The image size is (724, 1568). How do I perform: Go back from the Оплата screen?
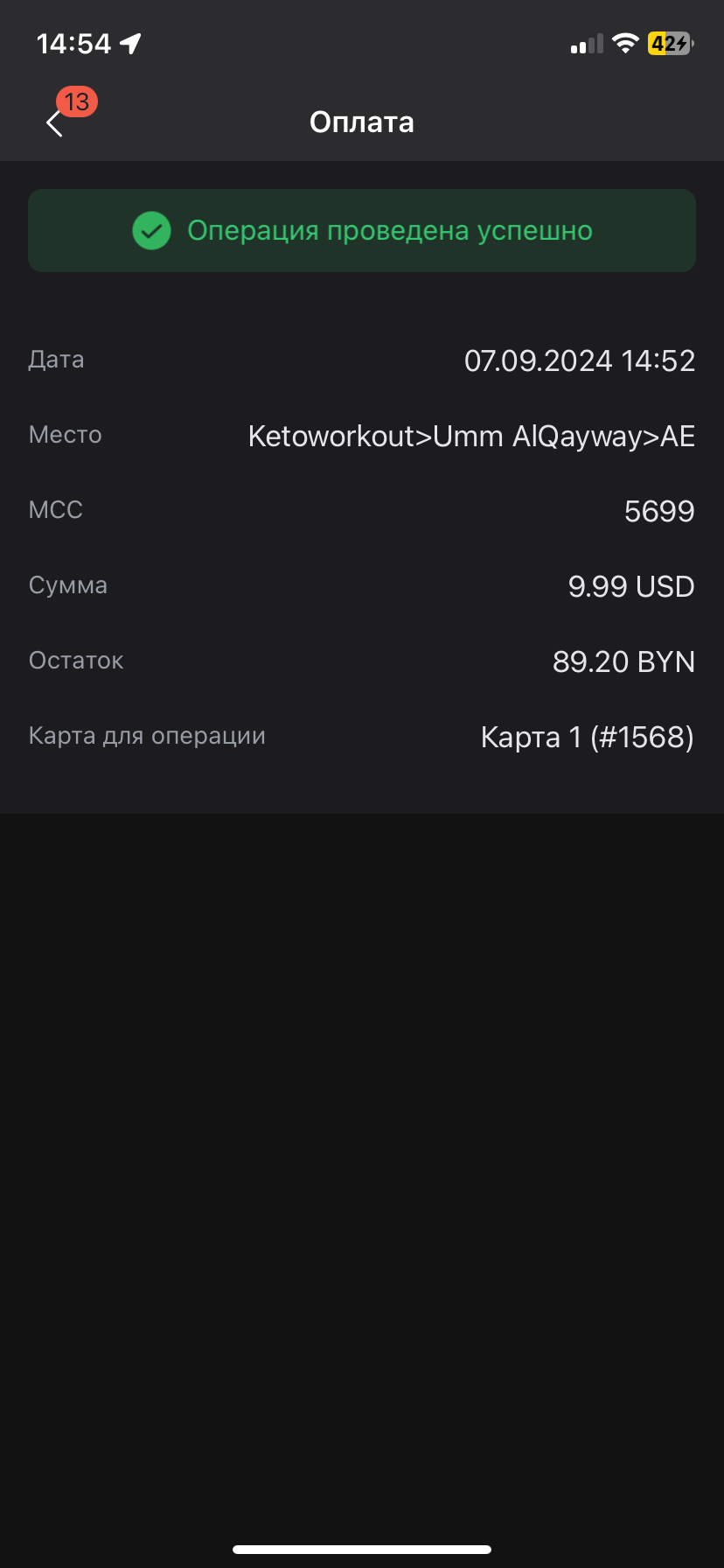coord(55,123)
